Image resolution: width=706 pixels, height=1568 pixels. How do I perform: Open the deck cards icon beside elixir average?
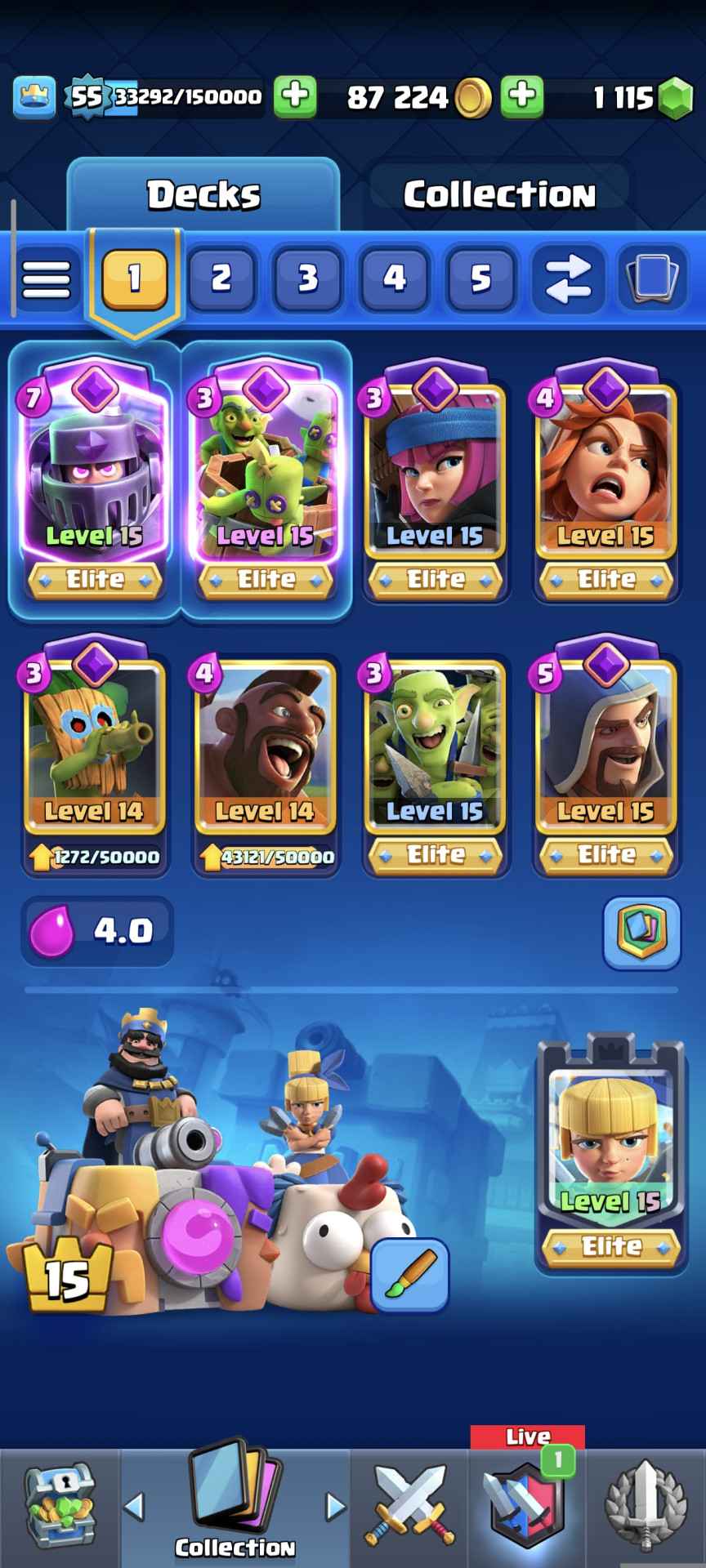[641, 933]
